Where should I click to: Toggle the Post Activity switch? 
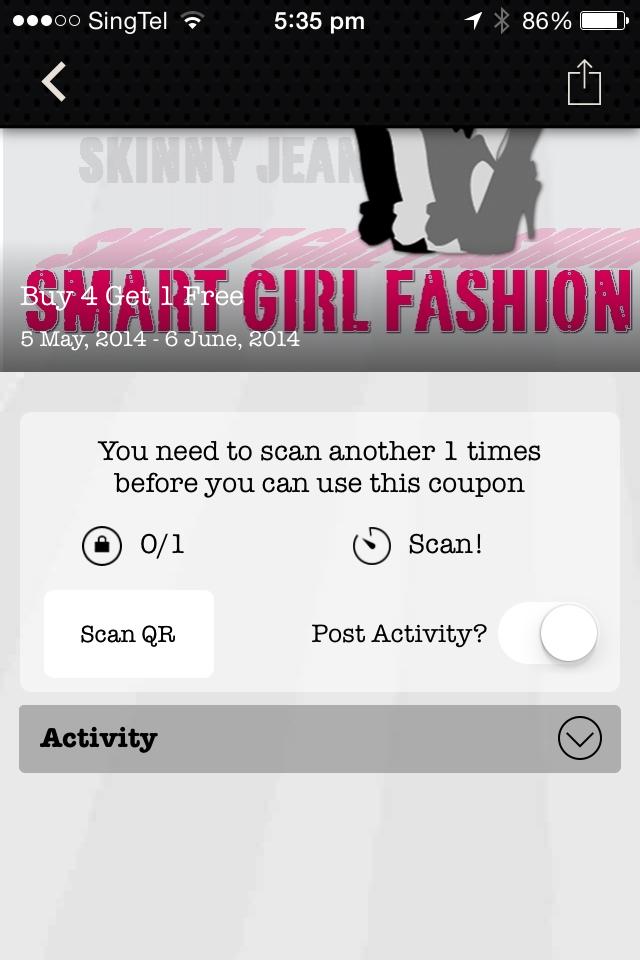click(x=549, y=634)
